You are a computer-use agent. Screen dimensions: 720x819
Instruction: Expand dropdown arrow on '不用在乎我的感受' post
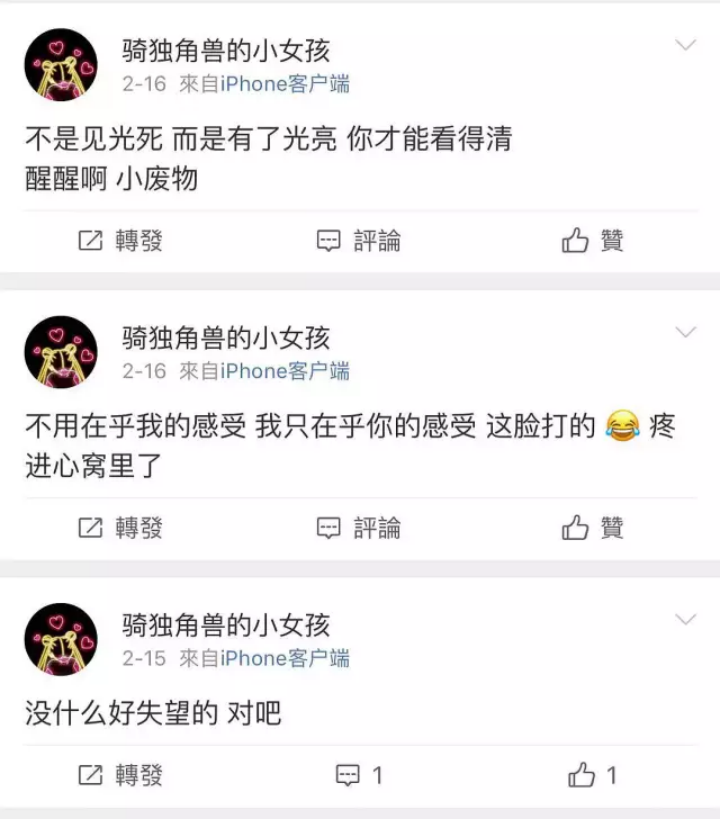[685, 332]
